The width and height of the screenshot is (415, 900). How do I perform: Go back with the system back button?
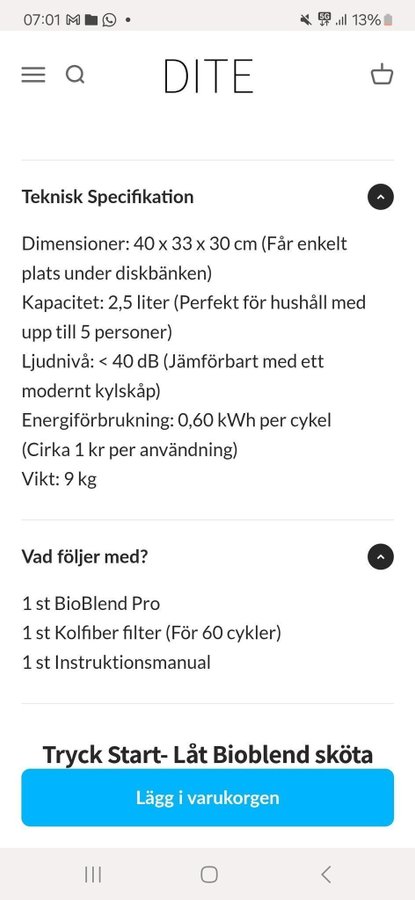point(325,874)
